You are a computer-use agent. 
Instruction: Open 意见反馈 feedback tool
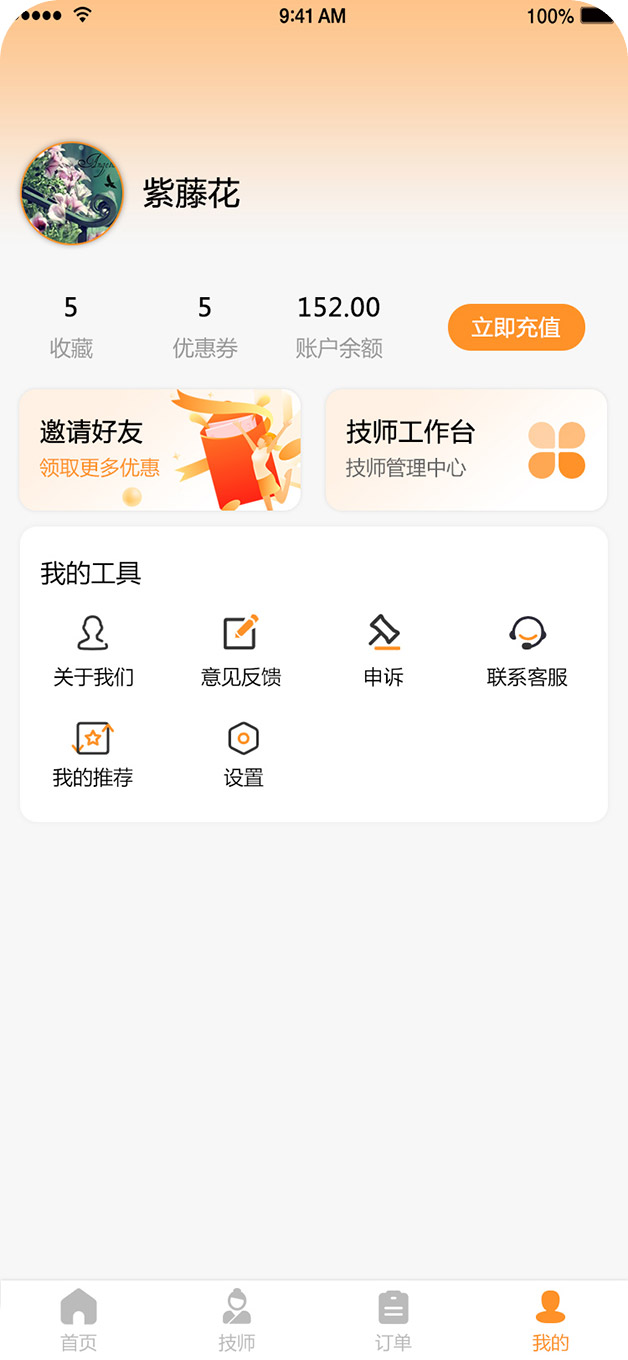(x=241, y=650)
